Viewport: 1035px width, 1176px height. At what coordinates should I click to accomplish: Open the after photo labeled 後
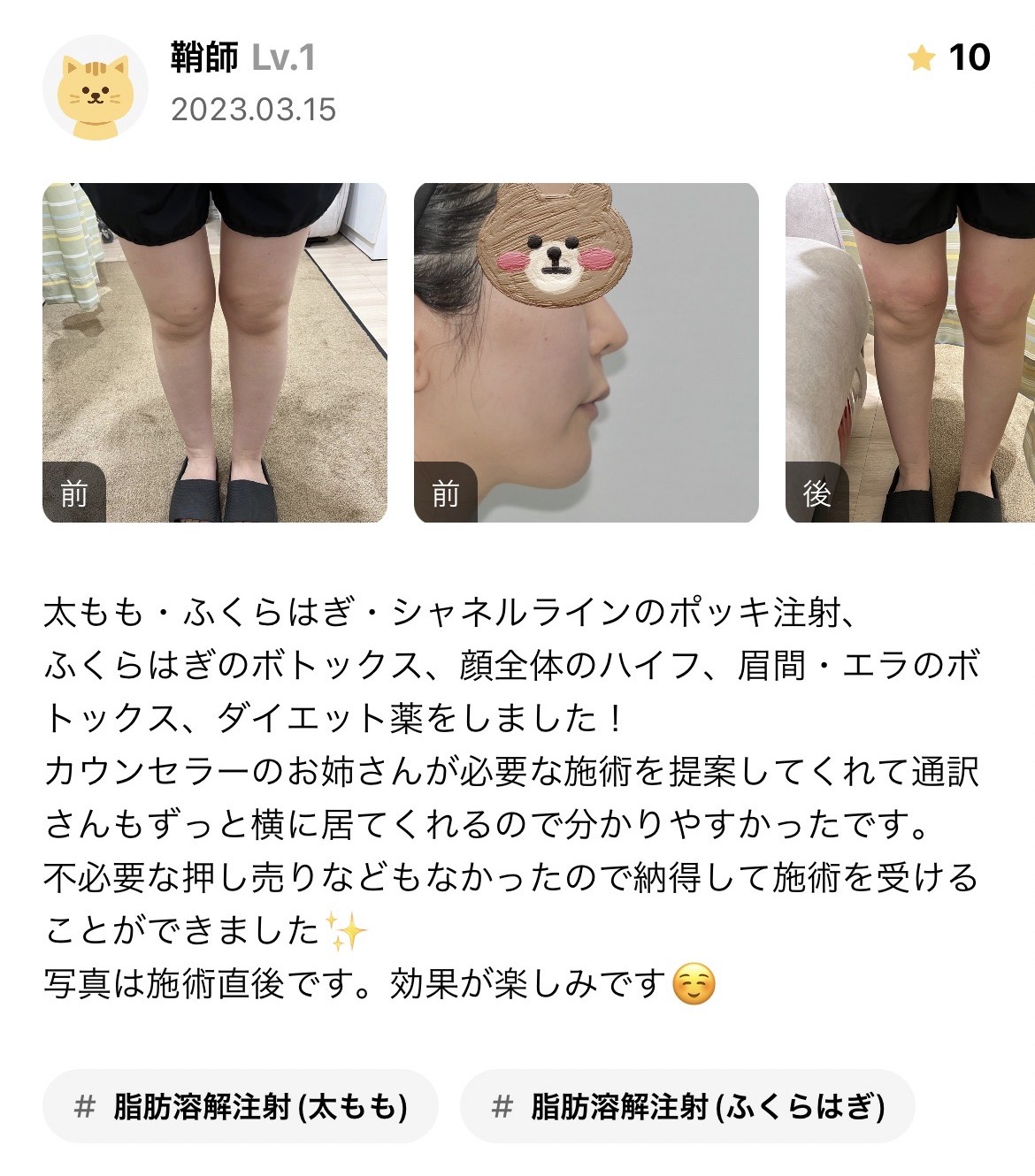911,353
